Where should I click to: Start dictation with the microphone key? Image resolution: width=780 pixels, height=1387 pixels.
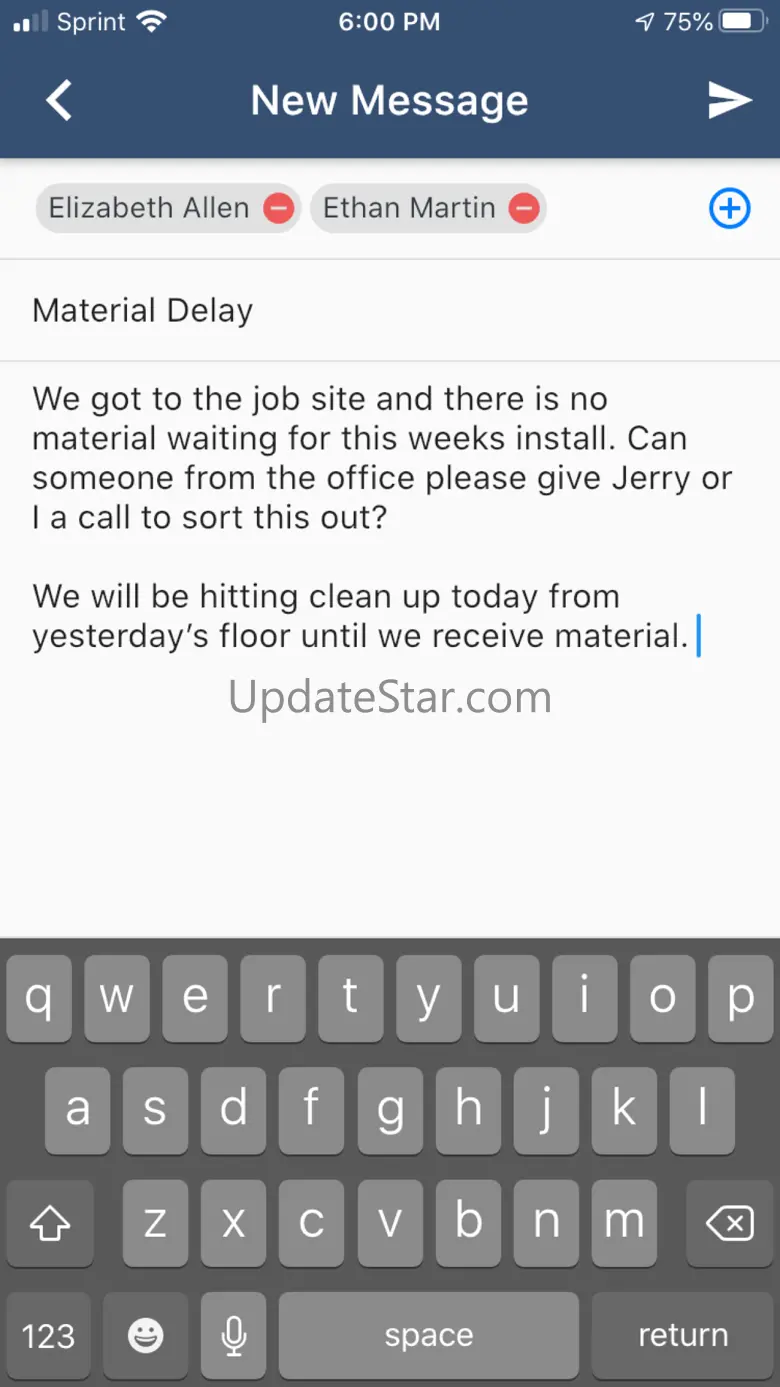coord(234,1335)
